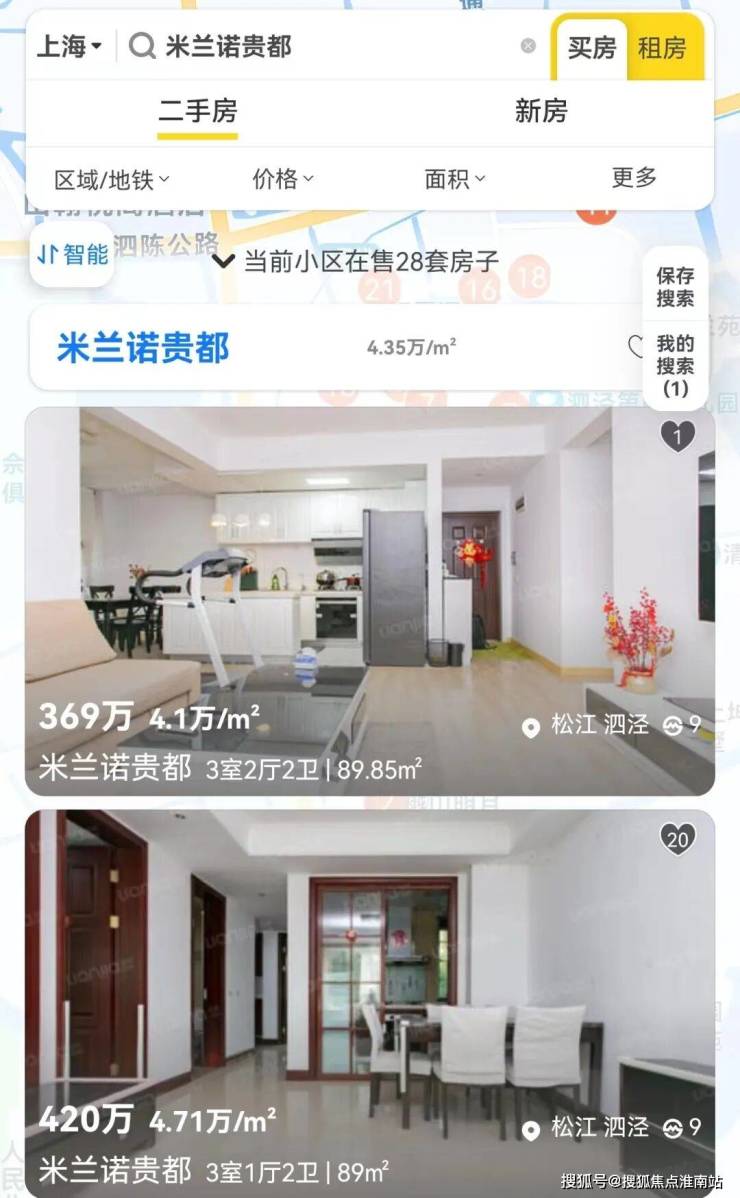Viewport: 740px width, 1198px height.
Task: Open 我的搜索
Action: coord(675,365)
